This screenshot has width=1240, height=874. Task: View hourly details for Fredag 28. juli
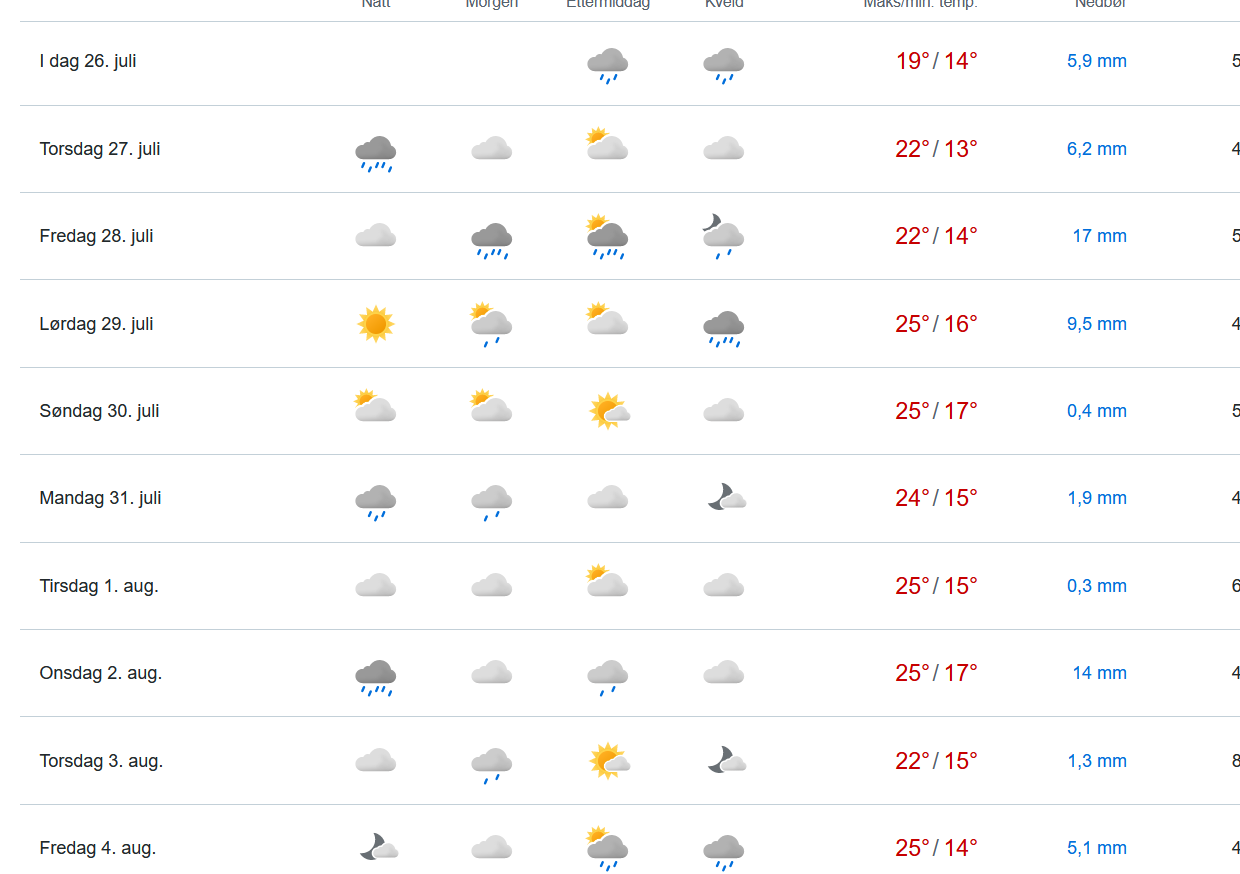pos(97,236)
